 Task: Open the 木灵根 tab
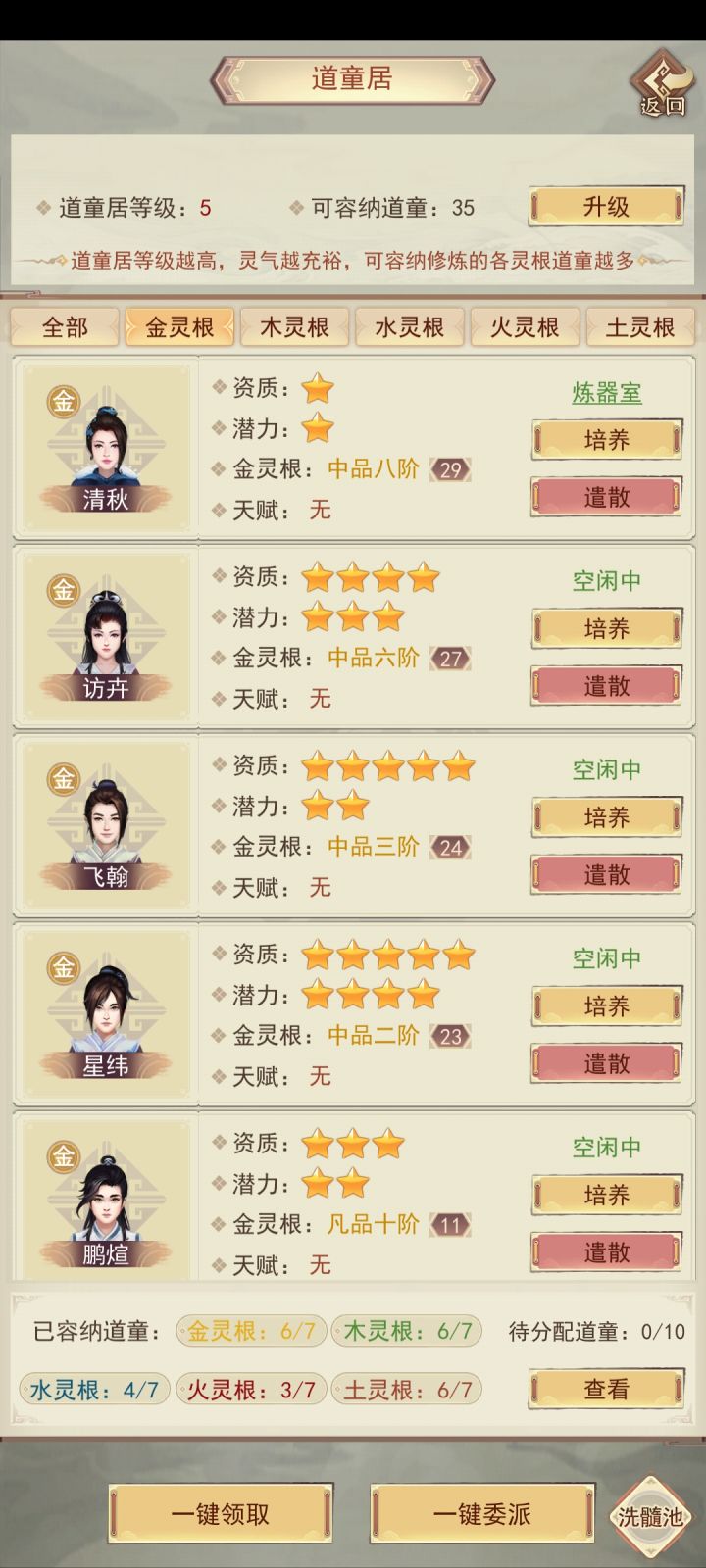[294, 326]
